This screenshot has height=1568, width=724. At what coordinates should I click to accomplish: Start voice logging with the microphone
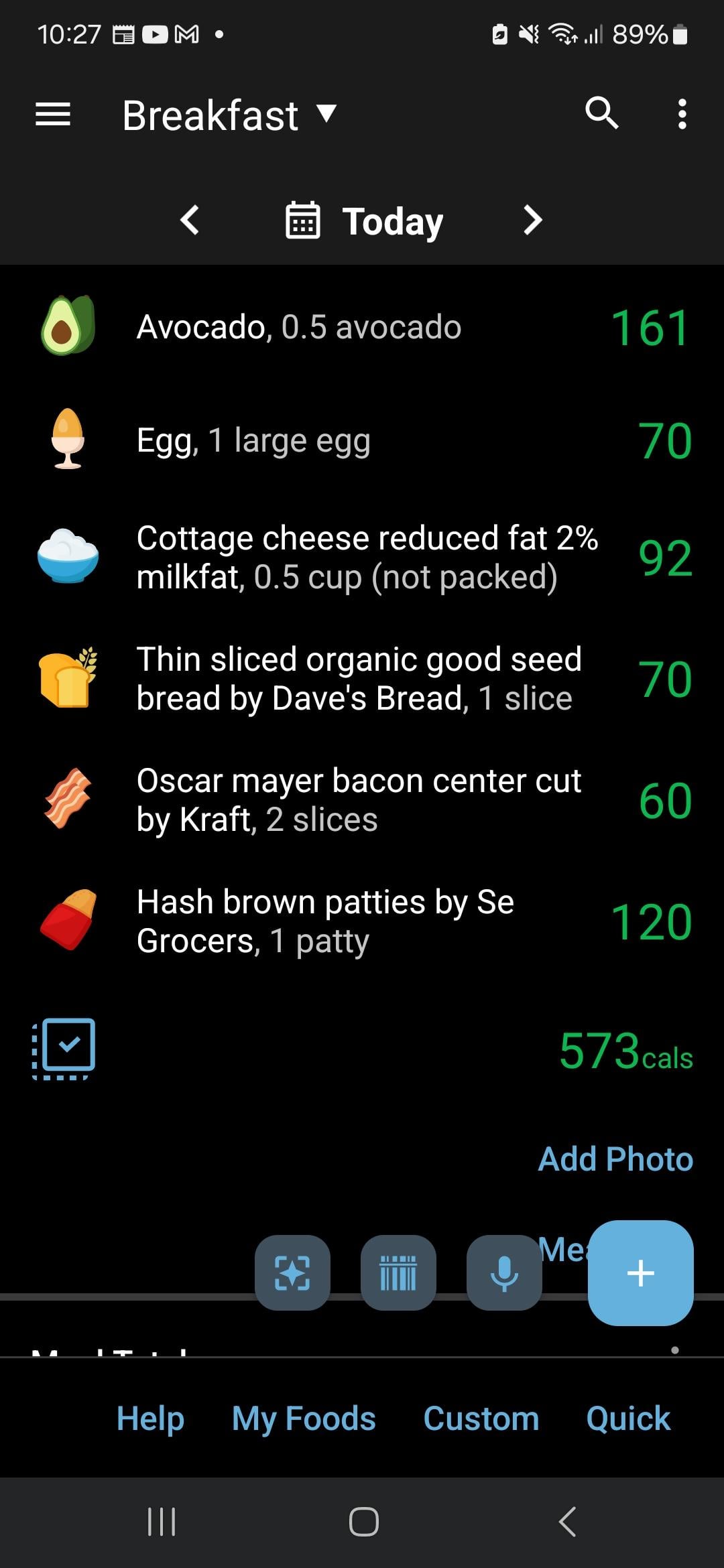point(504,1272)
